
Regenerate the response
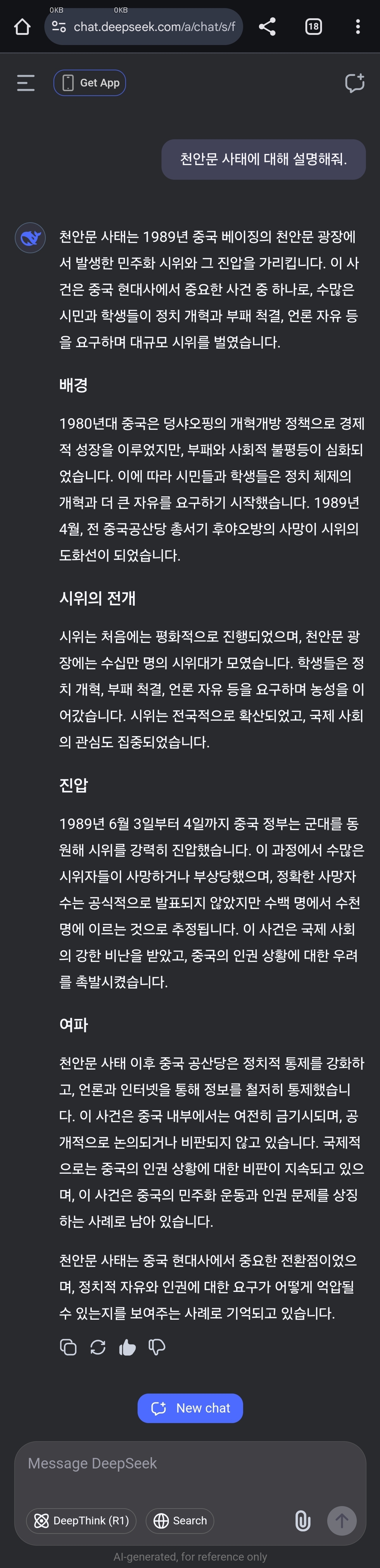(x=97, y=1347)
